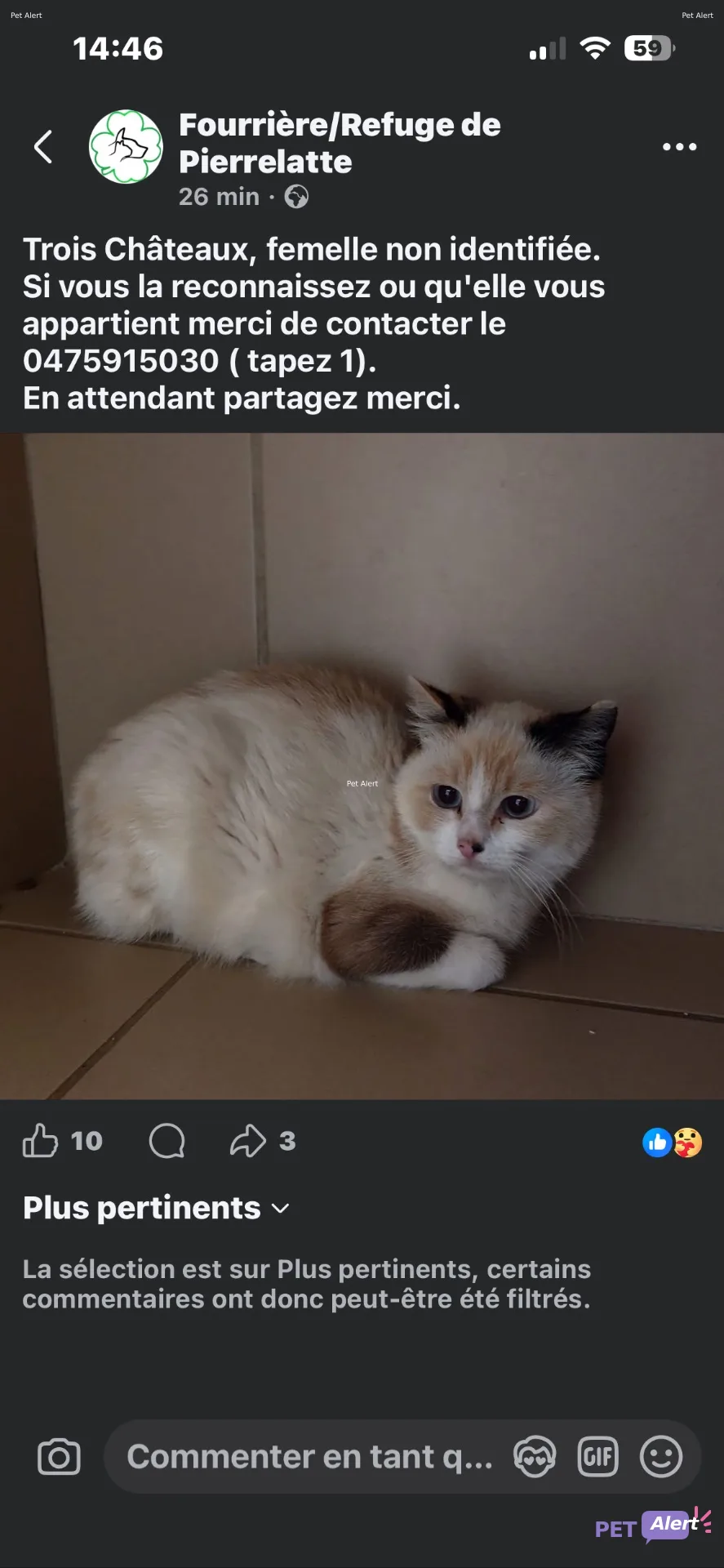Image resolution: width=724 pixels, height=1568 pixels.
Task: Click the globe public audience icon
Action: (296, 196)
